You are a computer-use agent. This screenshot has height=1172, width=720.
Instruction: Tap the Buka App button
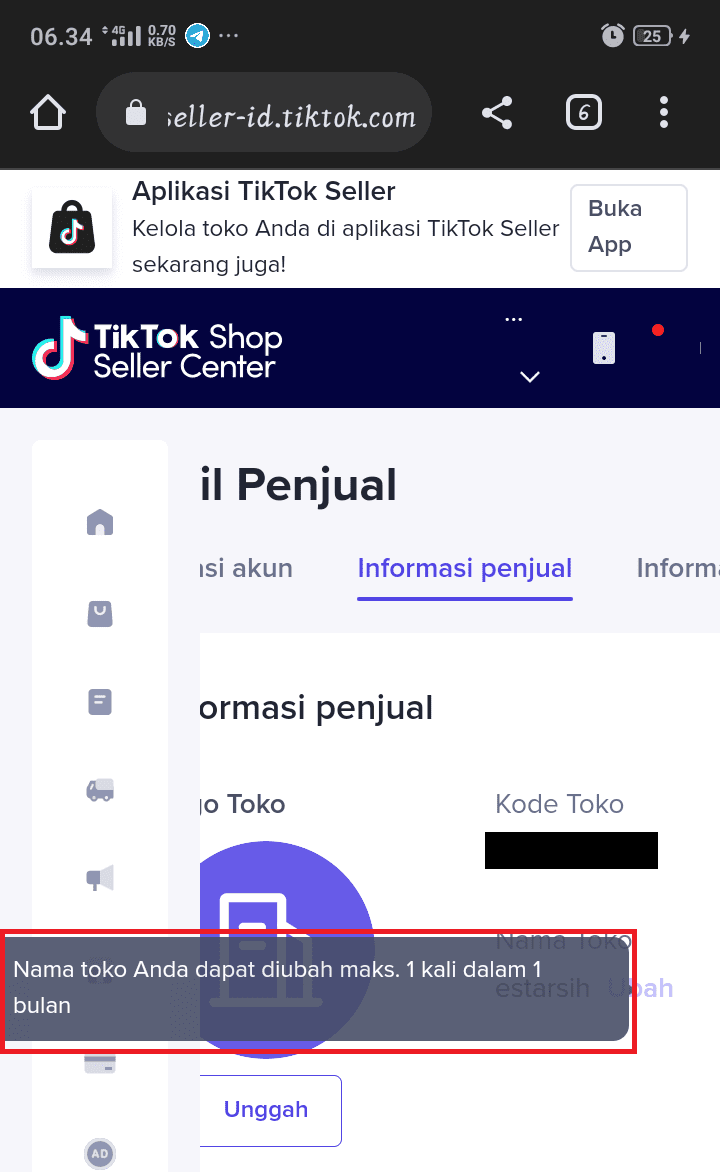(x=628, y=228)
